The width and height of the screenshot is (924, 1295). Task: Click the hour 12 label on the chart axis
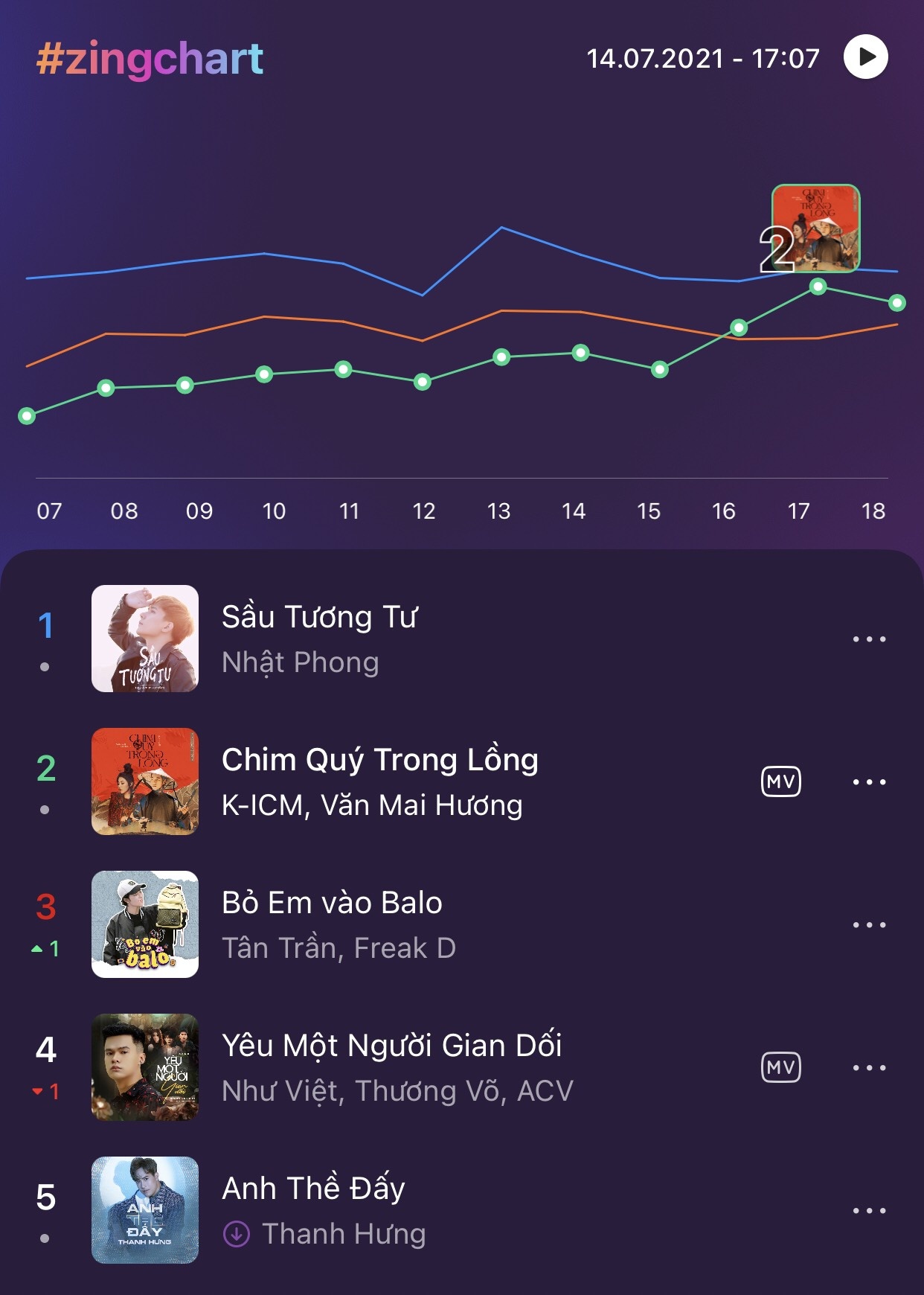pyautogui.click(x=423, y=512)
